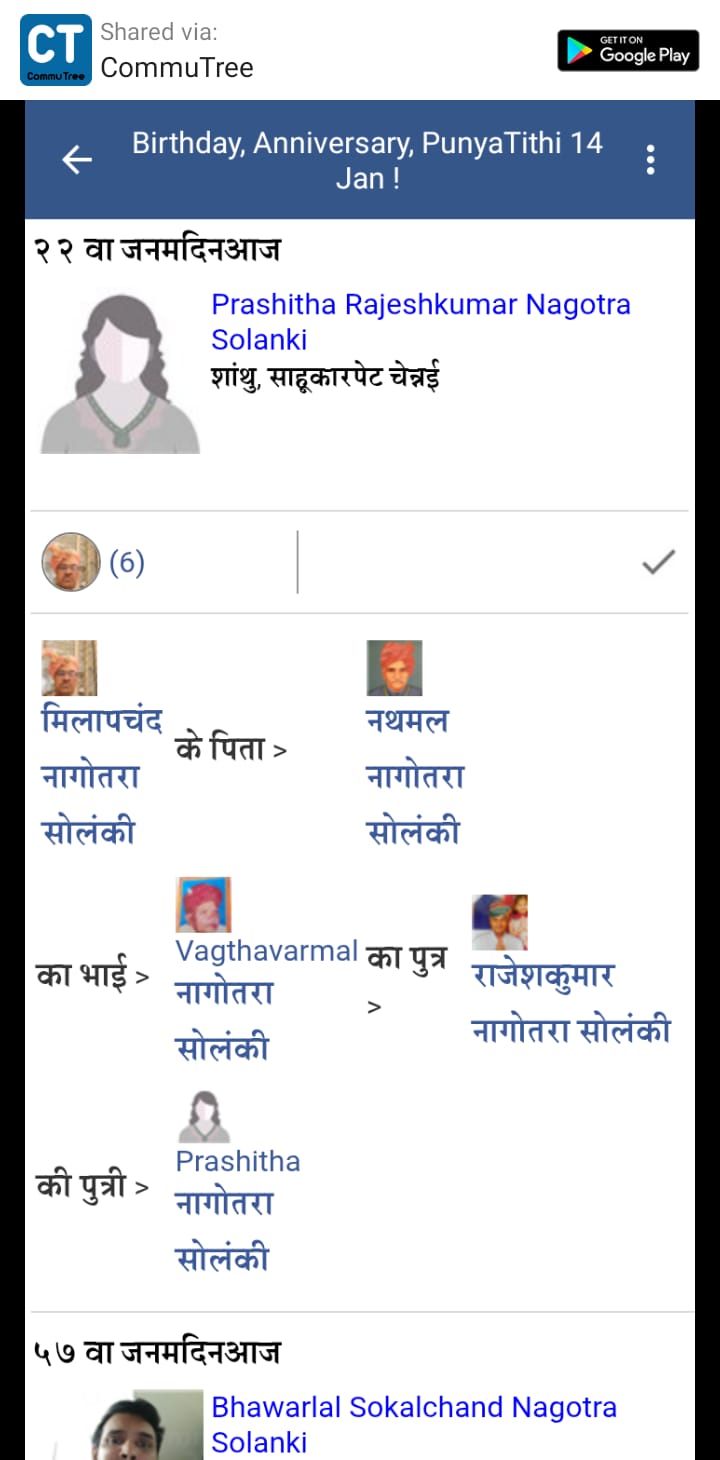
Task: Open the three-dot overflow menu
Action: pyautogui.click(x=650, y=159)
